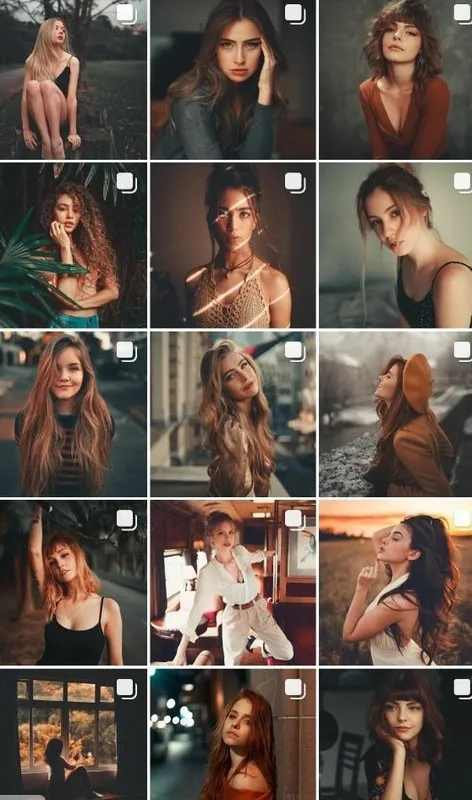This screenshot has height=800, width=472.
Task: Open the sunset field portrait post
Action: [x=395, y=583]
